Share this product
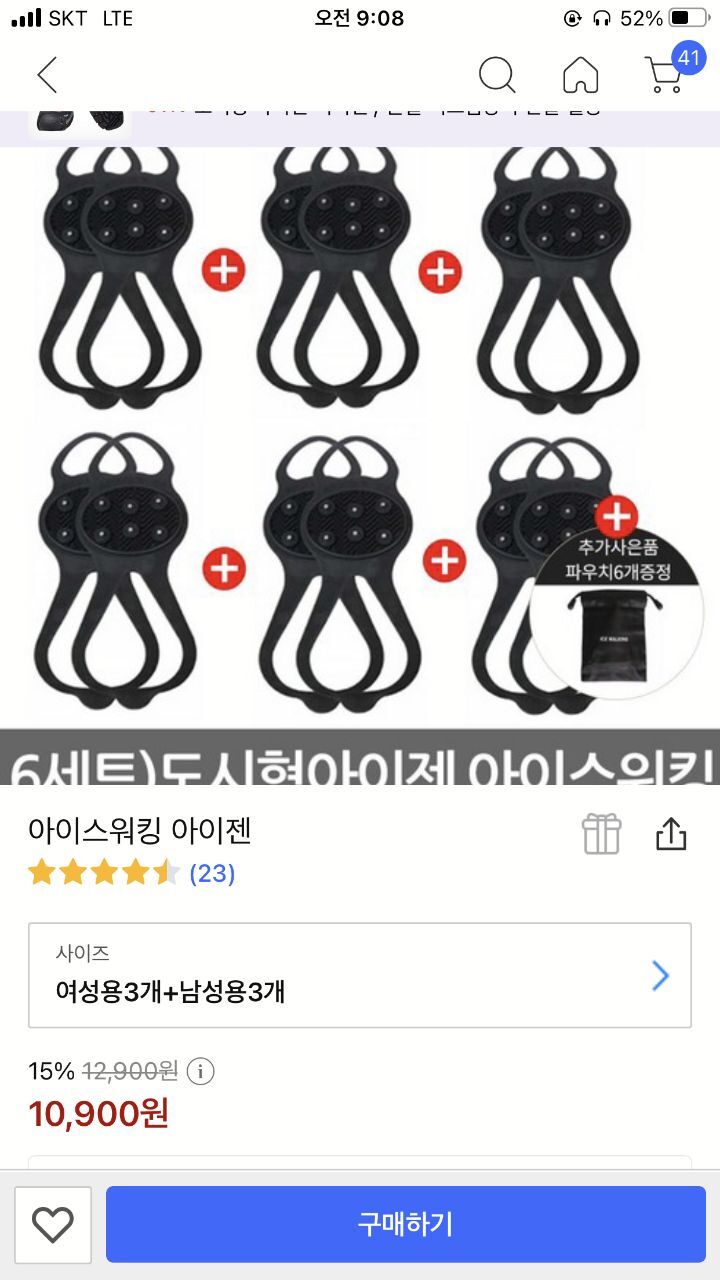Screen dimensions: 720x1280 point(671,834)
